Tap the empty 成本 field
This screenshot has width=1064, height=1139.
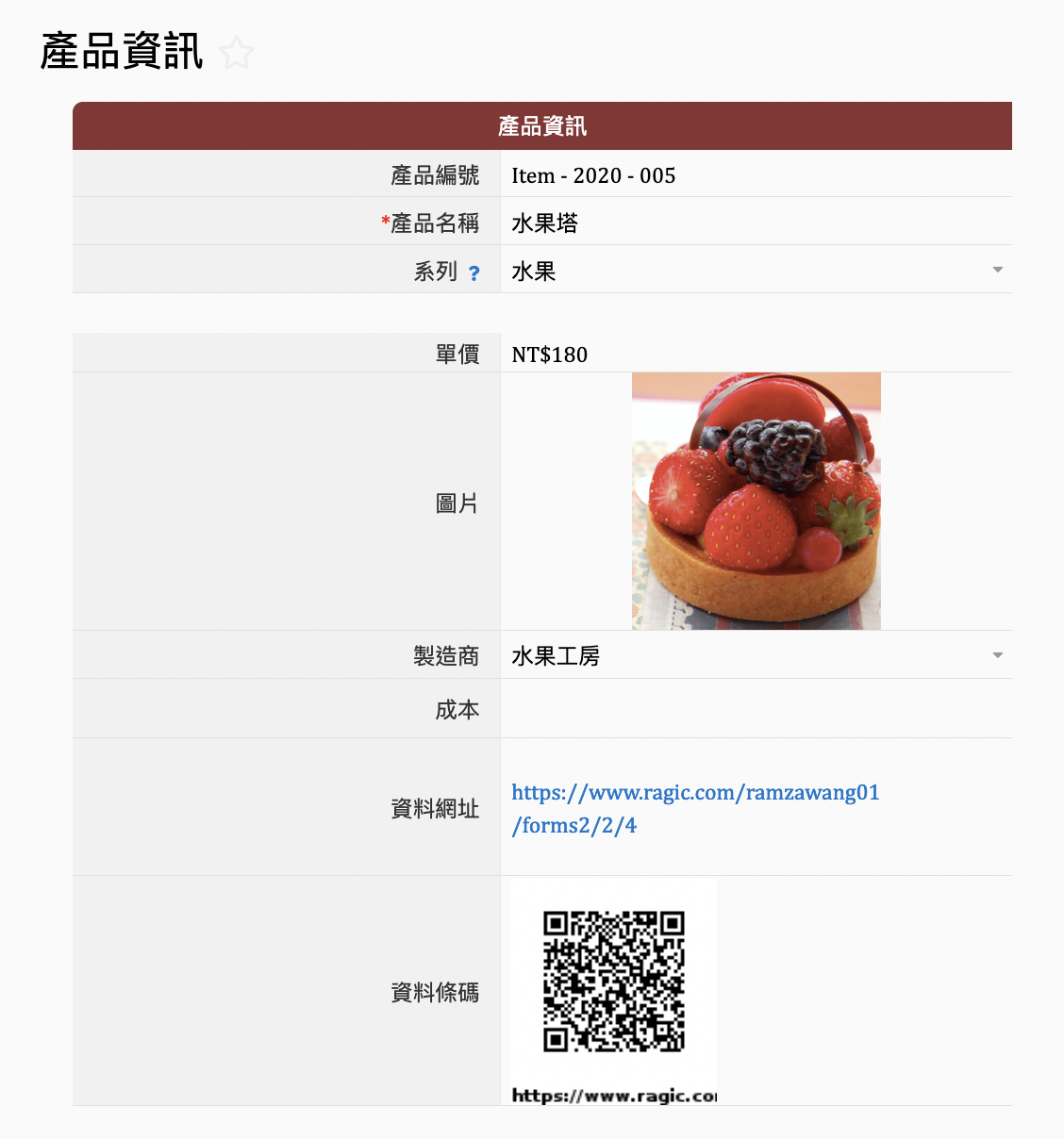[x=755, y=709]
